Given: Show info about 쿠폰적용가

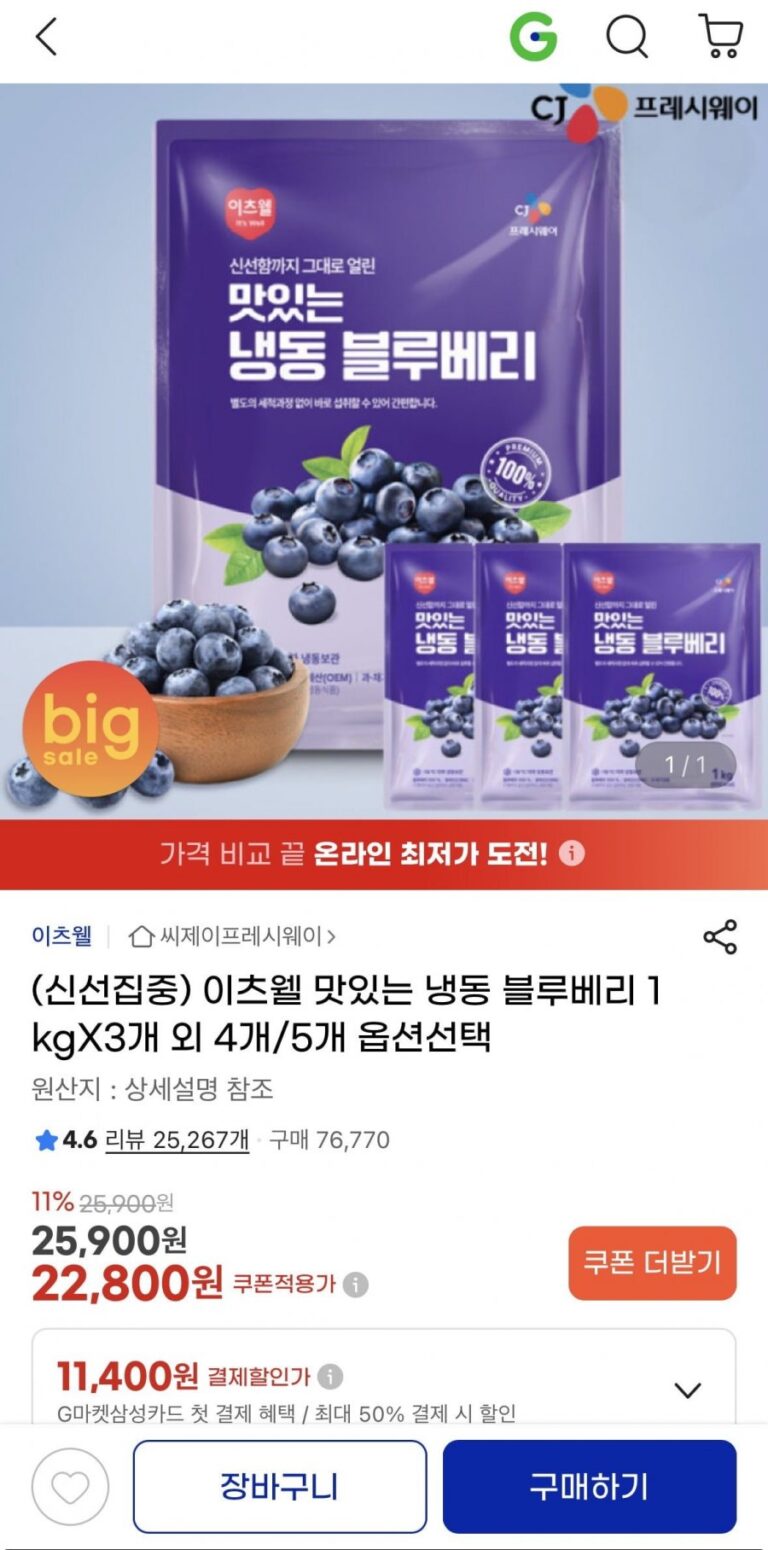Looking at the screenshot, I should click(355, 1284).
